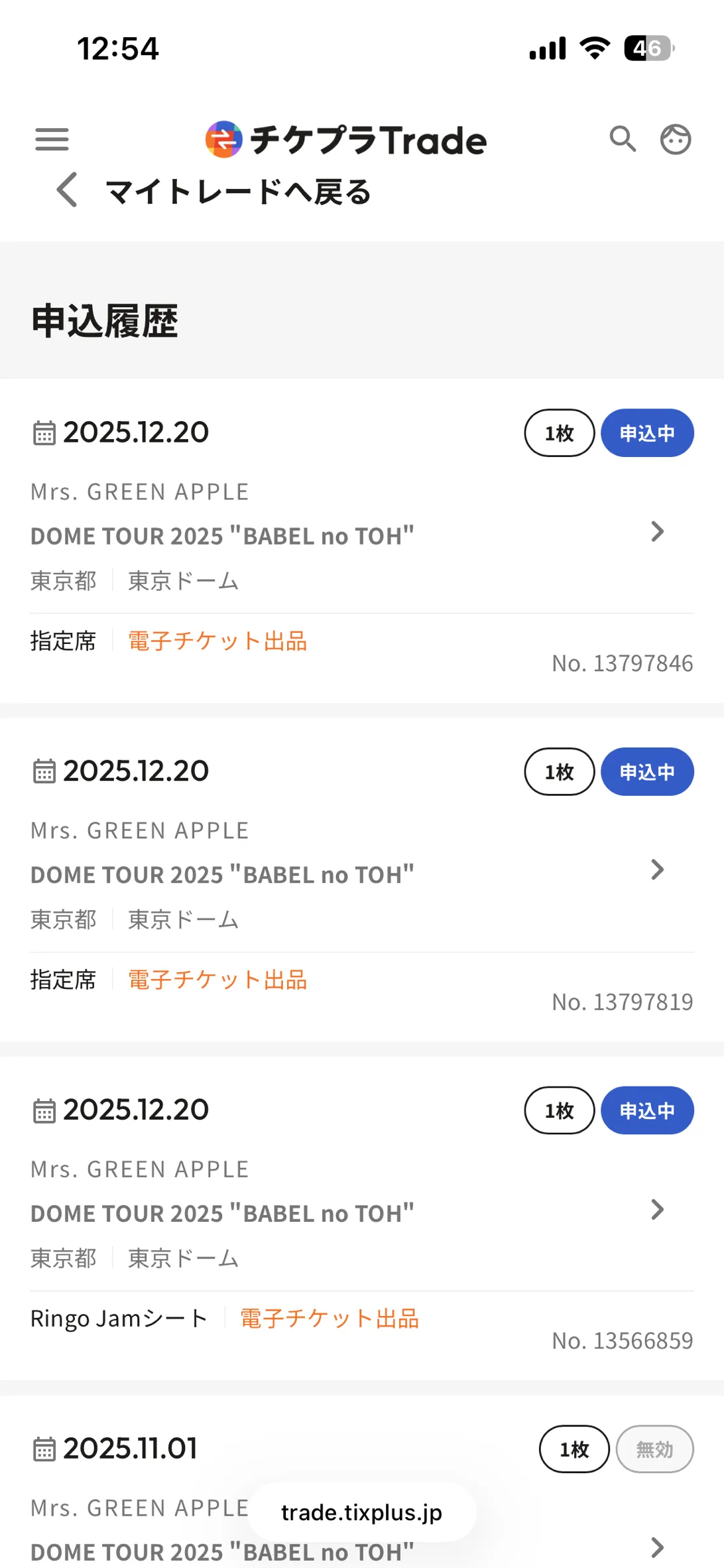The width and height of the screenshot is (724, 1568).
Task: Open the hamburger menu
Action: tap(52, 139)
